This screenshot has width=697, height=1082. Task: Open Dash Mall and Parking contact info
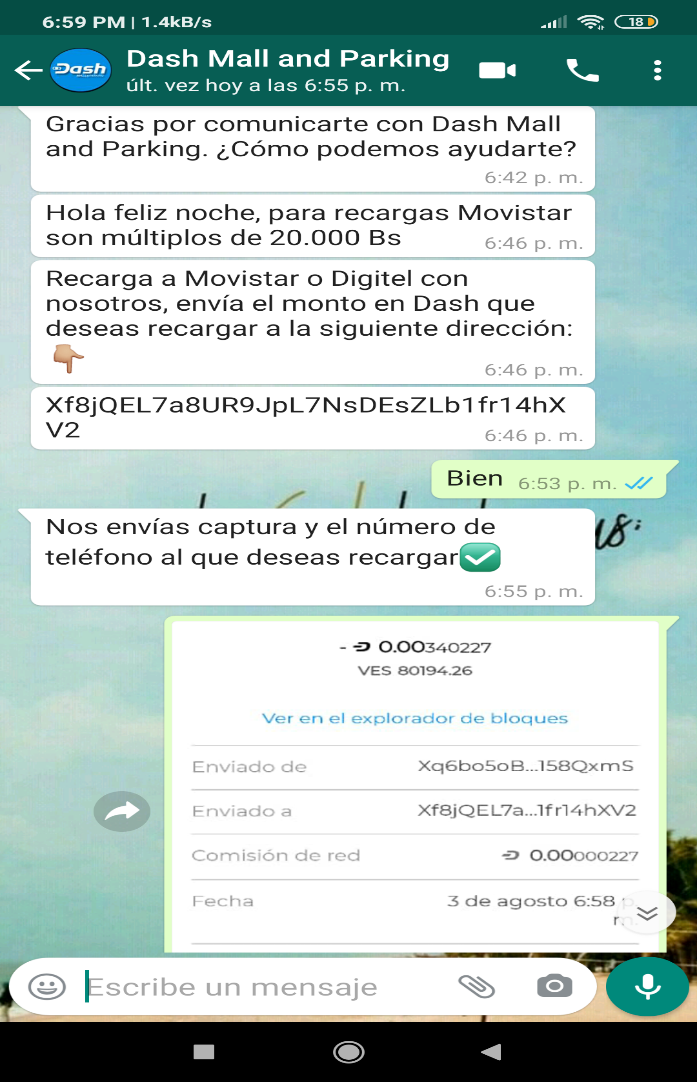[288, 70]
